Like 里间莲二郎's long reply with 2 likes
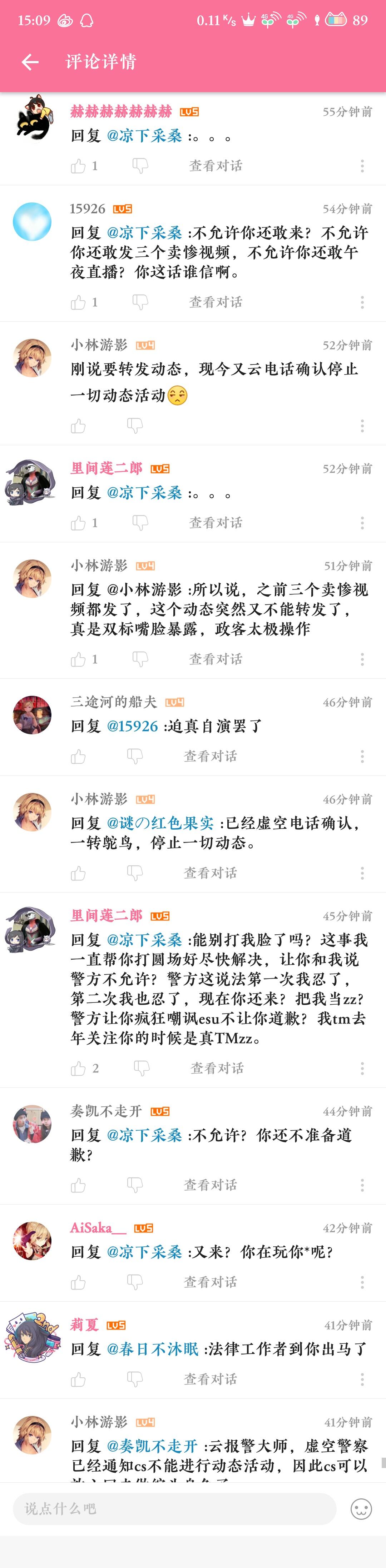The image size is (386, 1568). pos(78,1068)
